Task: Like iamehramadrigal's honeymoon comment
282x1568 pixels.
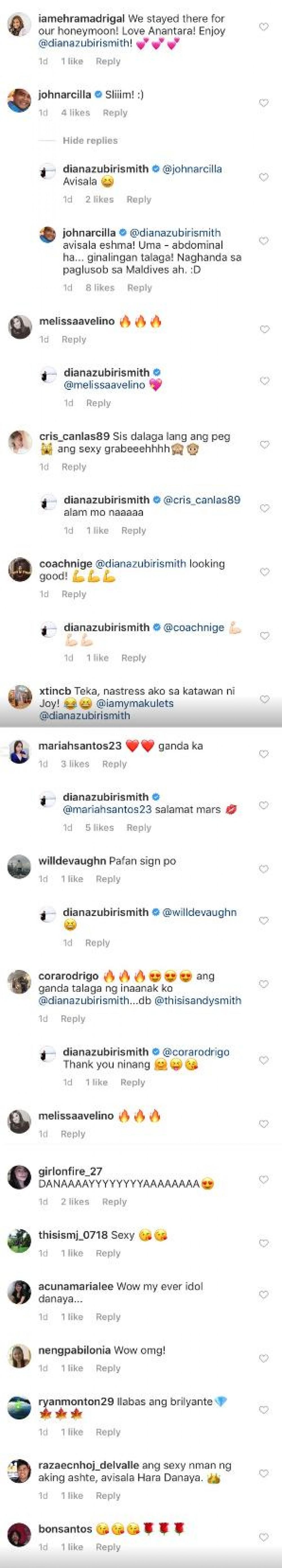Action: coord(264,27)
